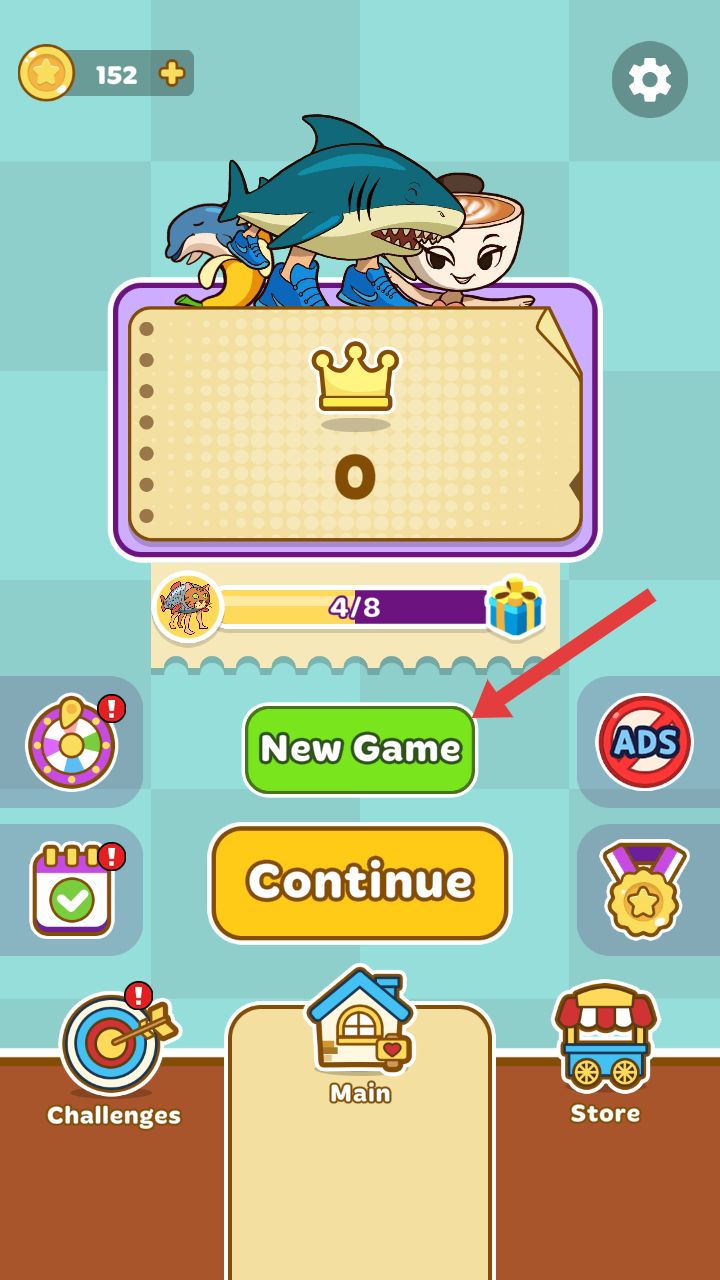Add more coins with the plus

click(x=172, y=73)
